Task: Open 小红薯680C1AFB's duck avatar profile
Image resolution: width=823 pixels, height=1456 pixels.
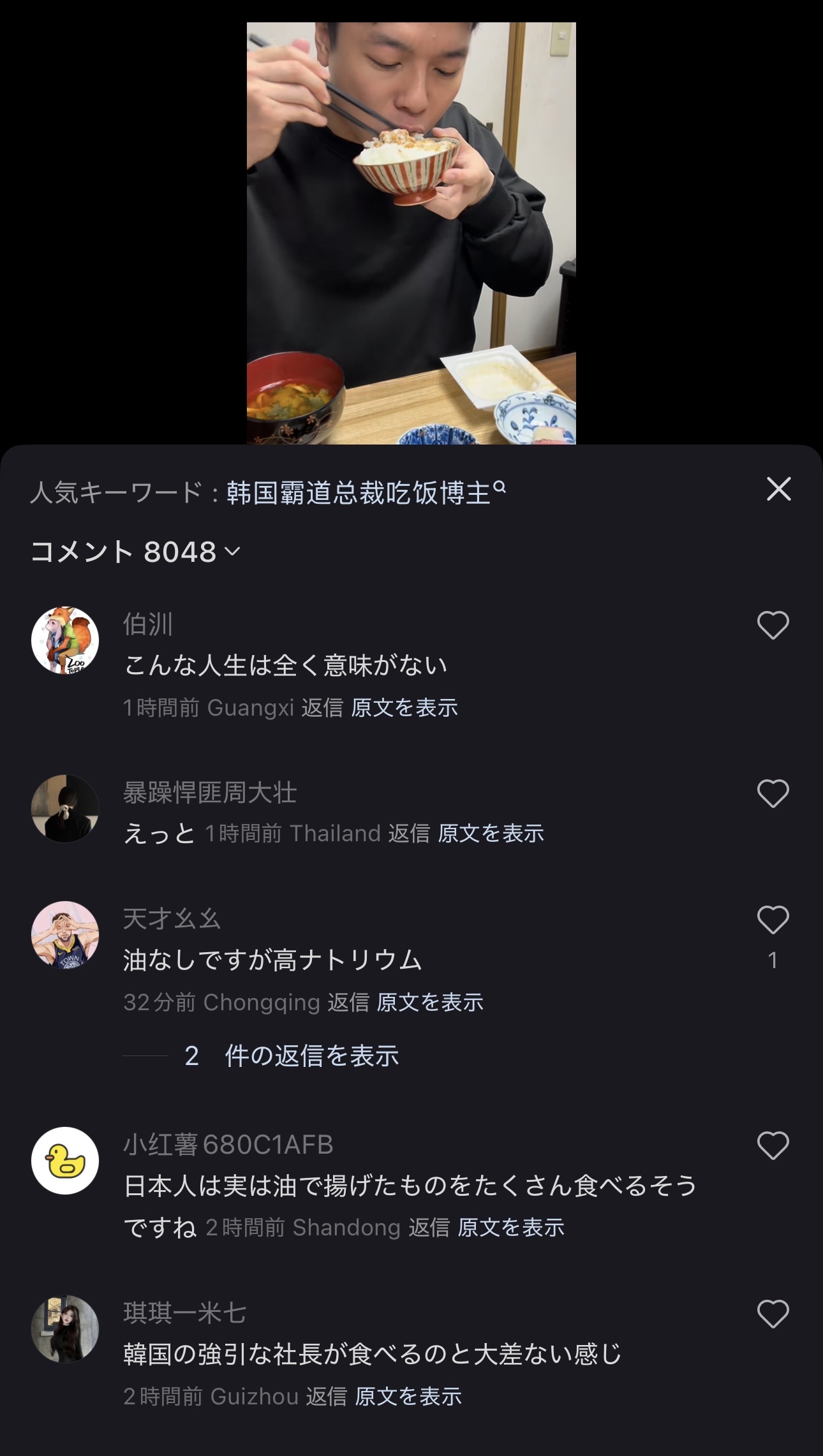Action: (x=65, y=1161)
